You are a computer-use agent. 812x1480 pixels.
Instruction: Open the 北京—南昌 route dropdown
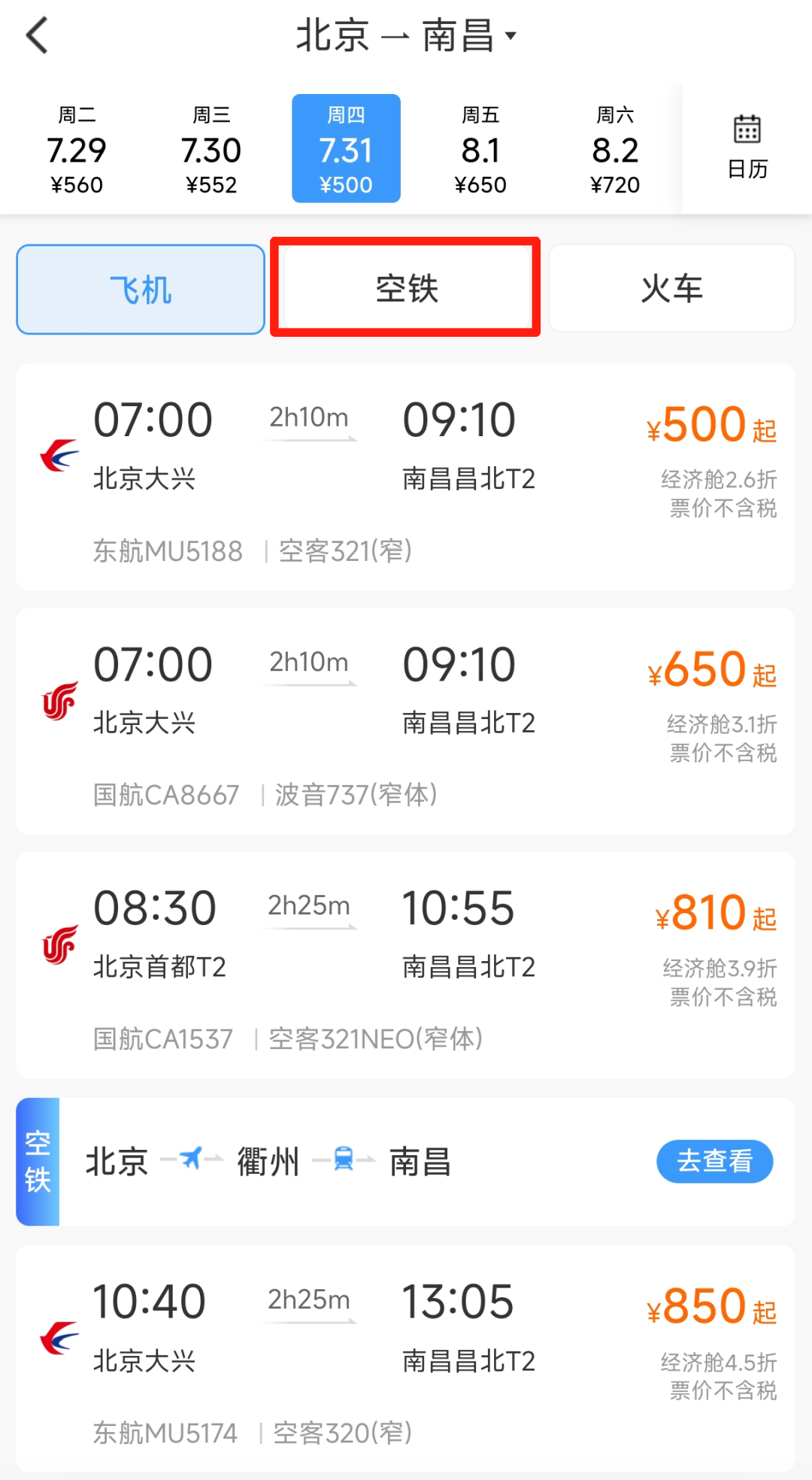click(x=406, y=35)
